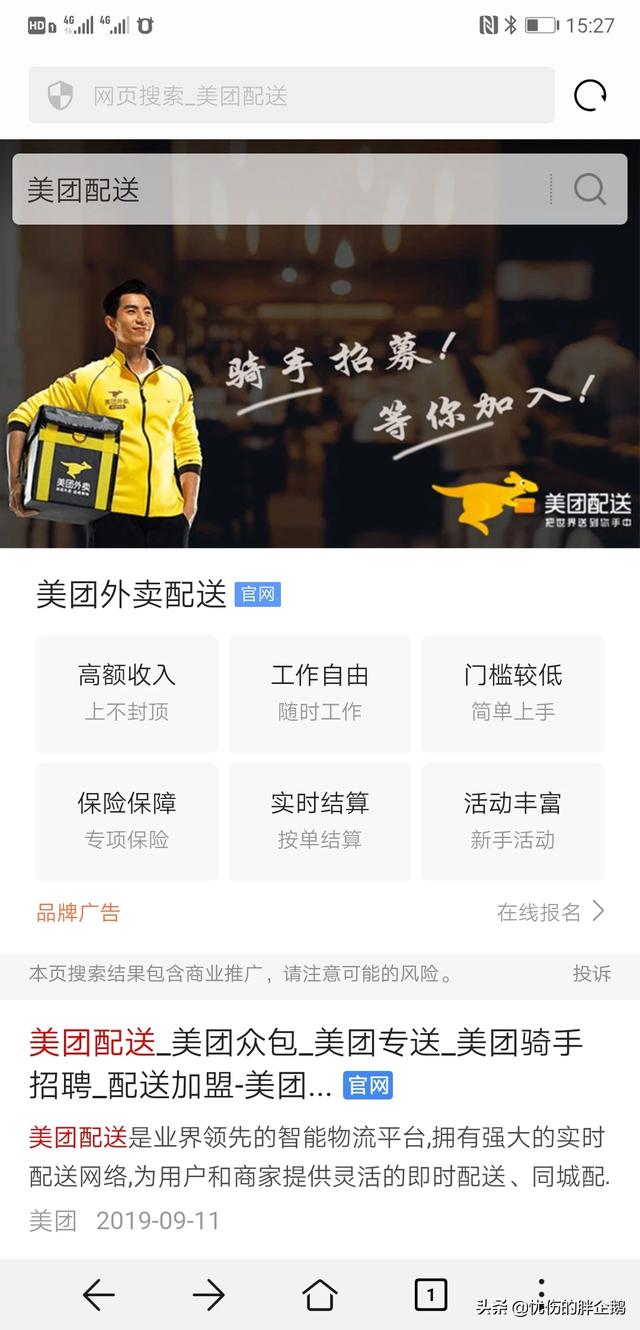Reload the page with the refresh icon
This screenshot has height=1330, width=640.
tap(590, 96)
